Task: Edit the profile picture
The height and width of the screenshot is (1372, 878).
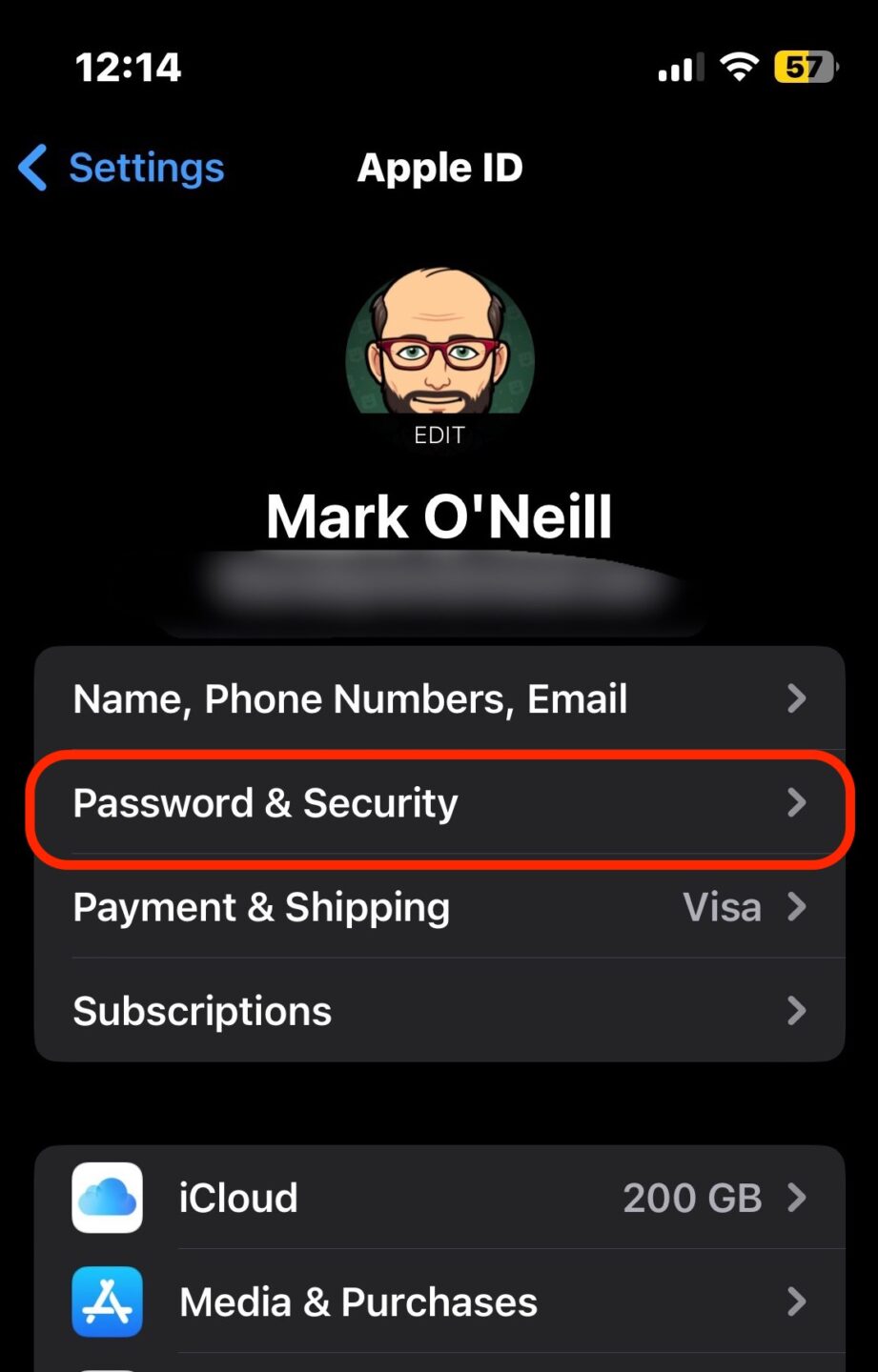Action: coord(439,362)
